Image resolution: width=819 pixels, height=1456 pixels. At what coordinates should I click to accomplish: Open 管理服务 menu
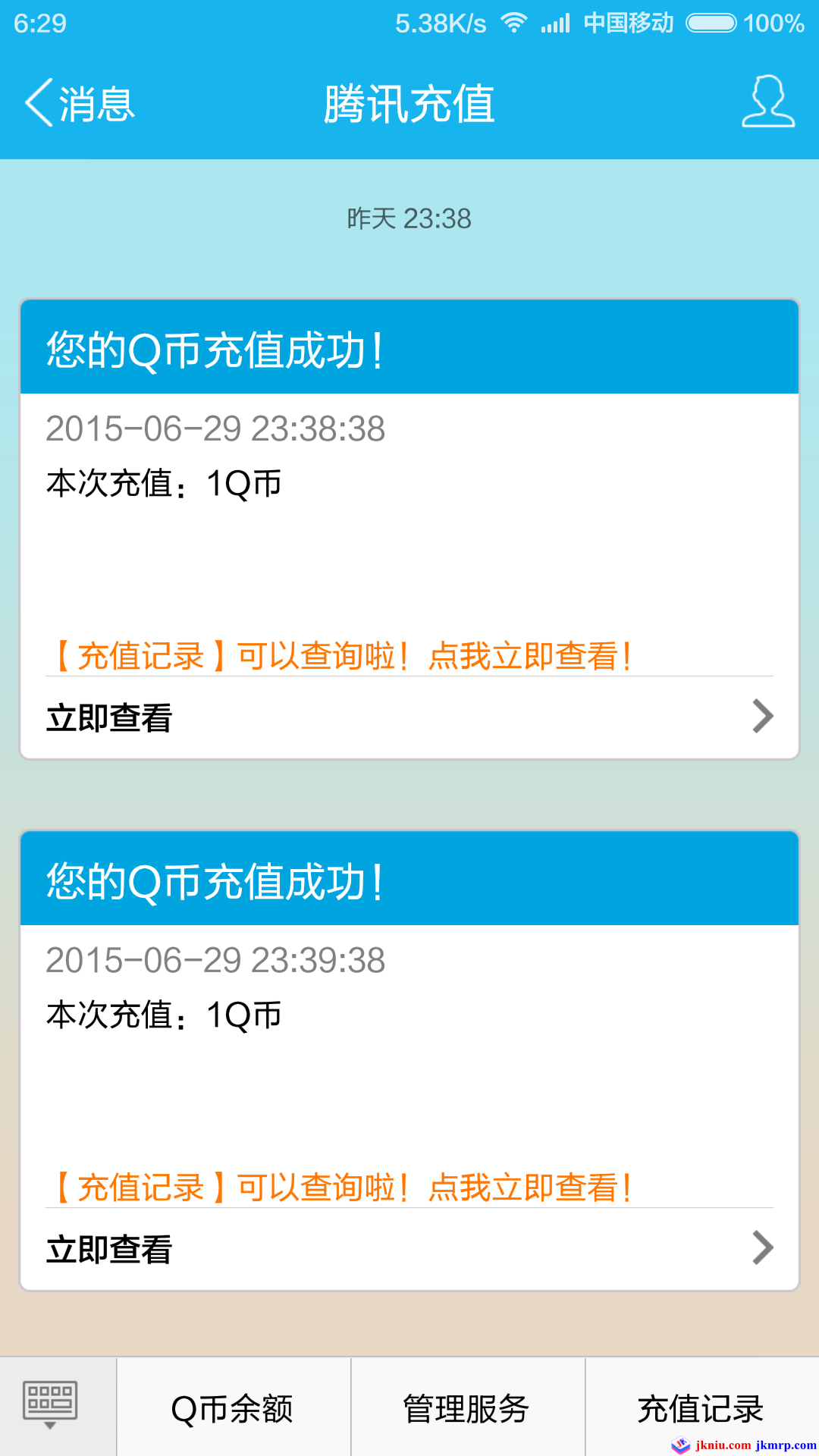pyautogui.click(x=466, y=1408)
